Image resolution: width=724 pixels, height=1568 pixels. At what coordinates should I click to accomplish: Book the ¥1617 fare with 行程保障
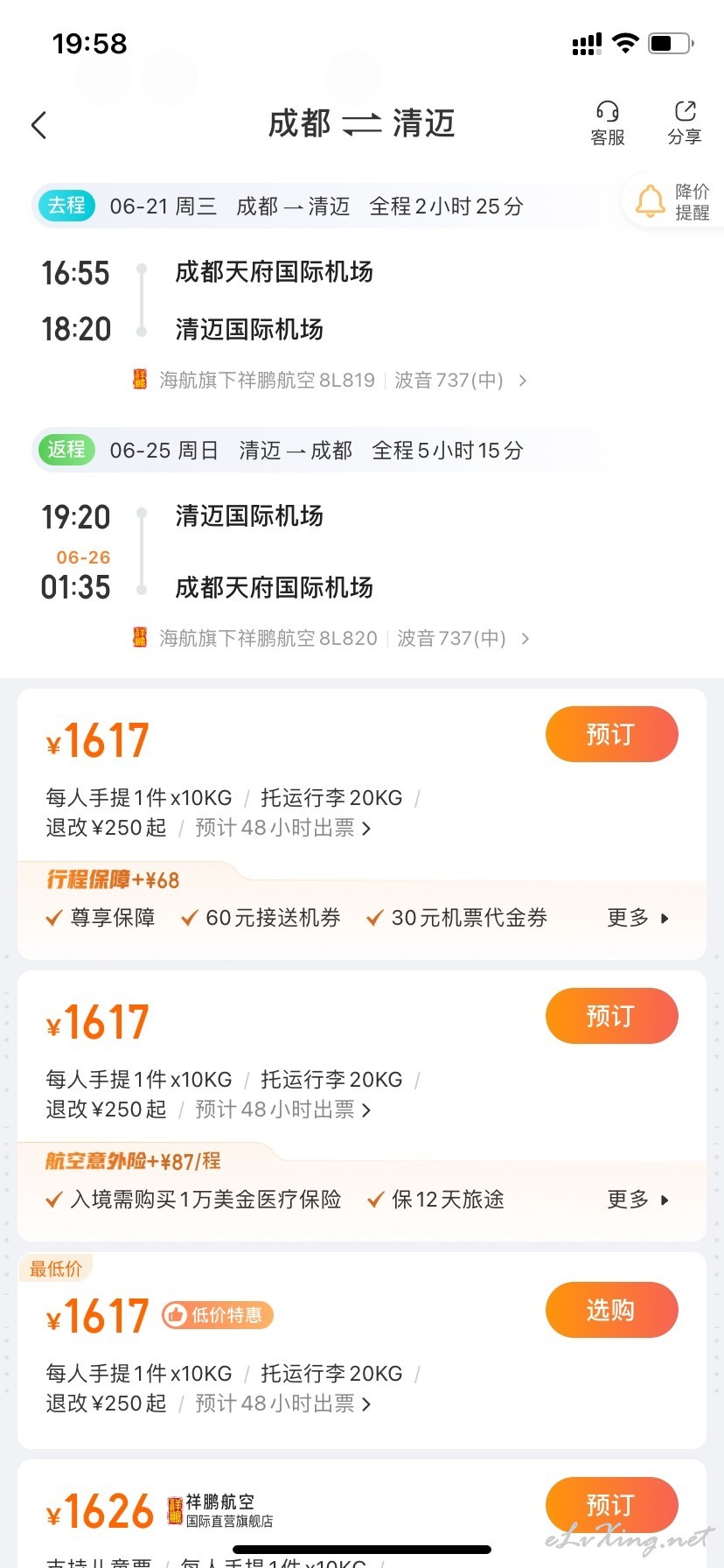(x=611, y=734)
